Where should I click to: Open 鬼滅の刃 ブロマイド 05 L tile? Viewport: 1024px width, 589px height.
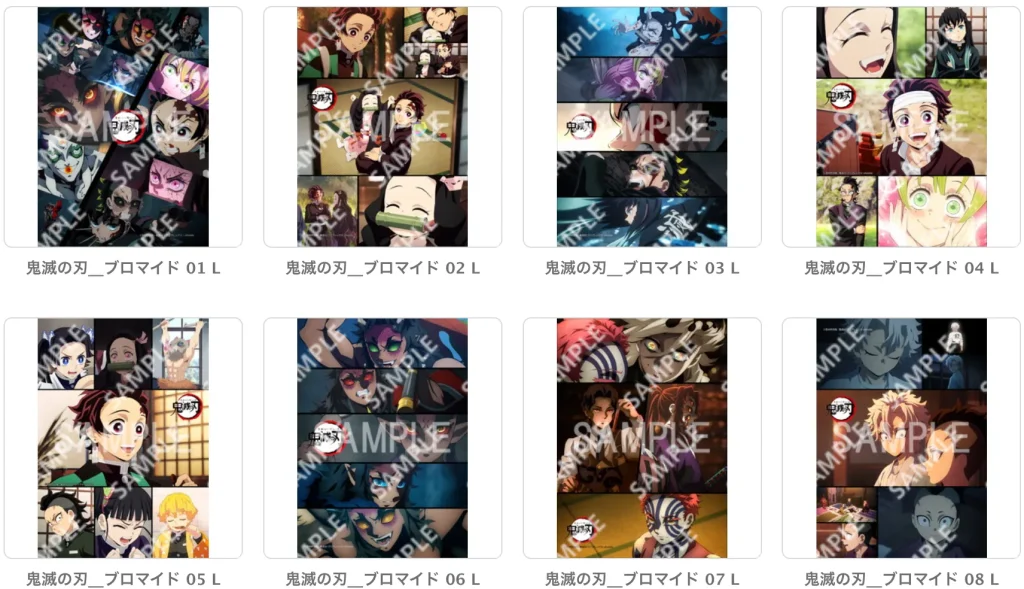click(x=123, y=438)
